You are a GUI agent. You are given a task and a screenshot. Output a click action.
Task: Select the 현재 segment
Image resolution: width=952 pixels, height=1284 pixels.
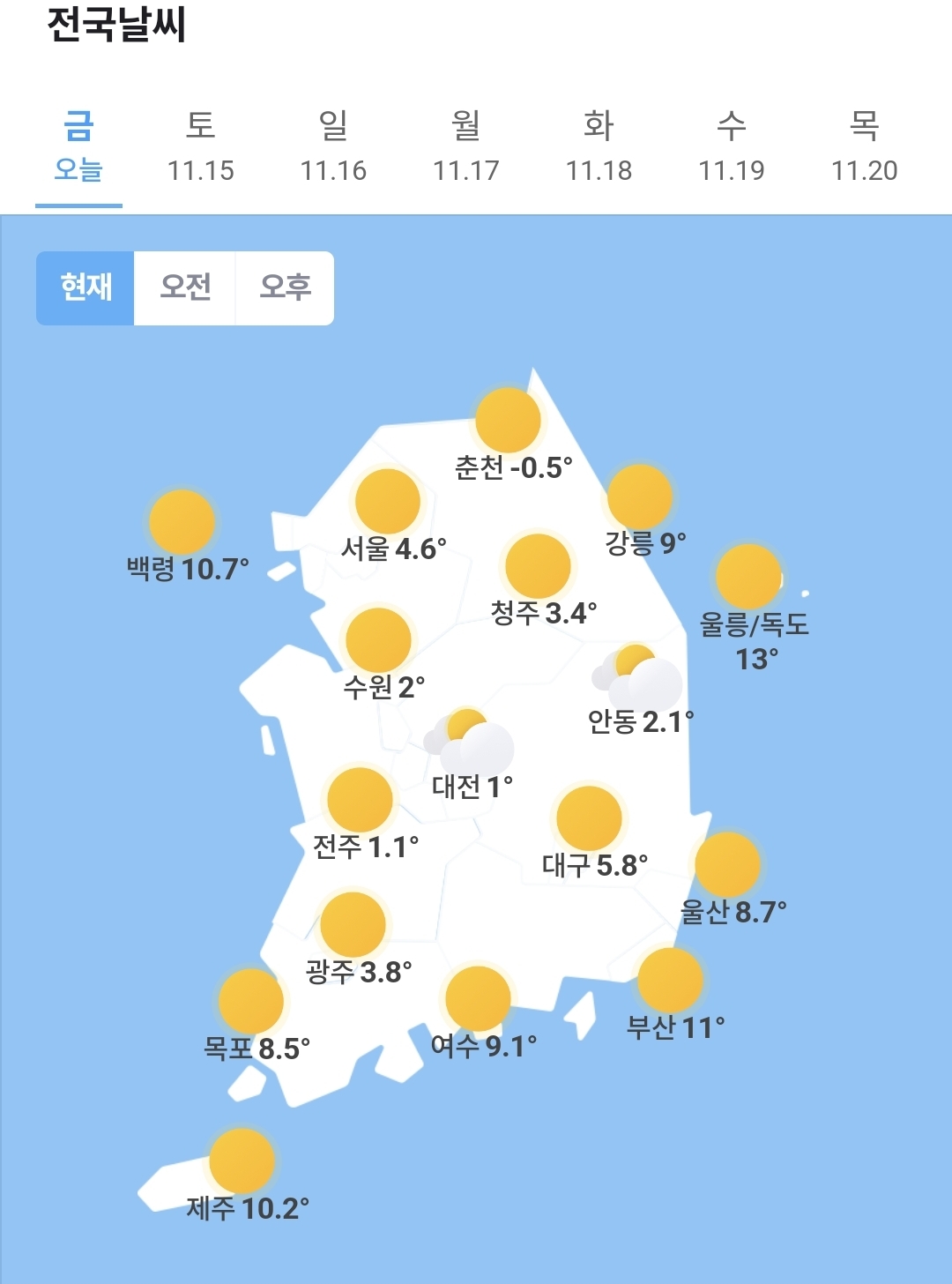click(x=86, y=287)
